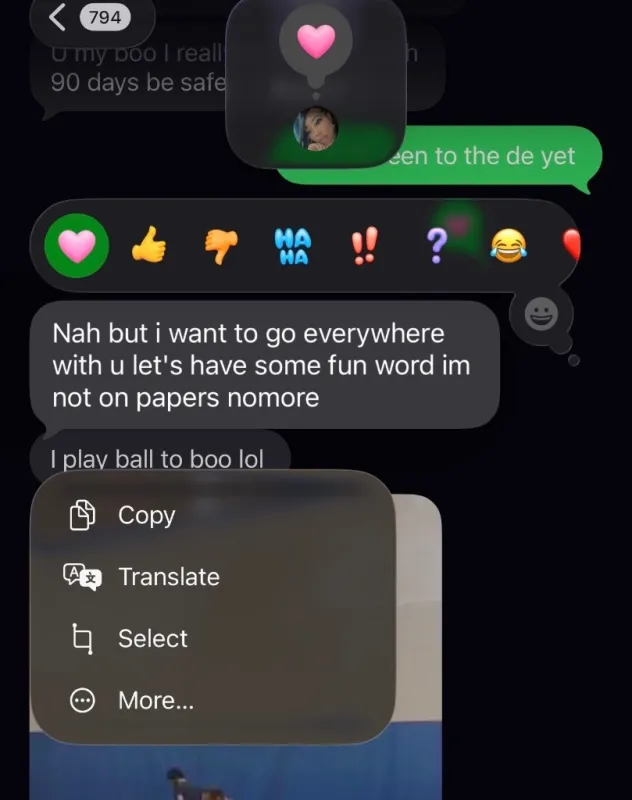Translate the selected message

click(168, 577)
